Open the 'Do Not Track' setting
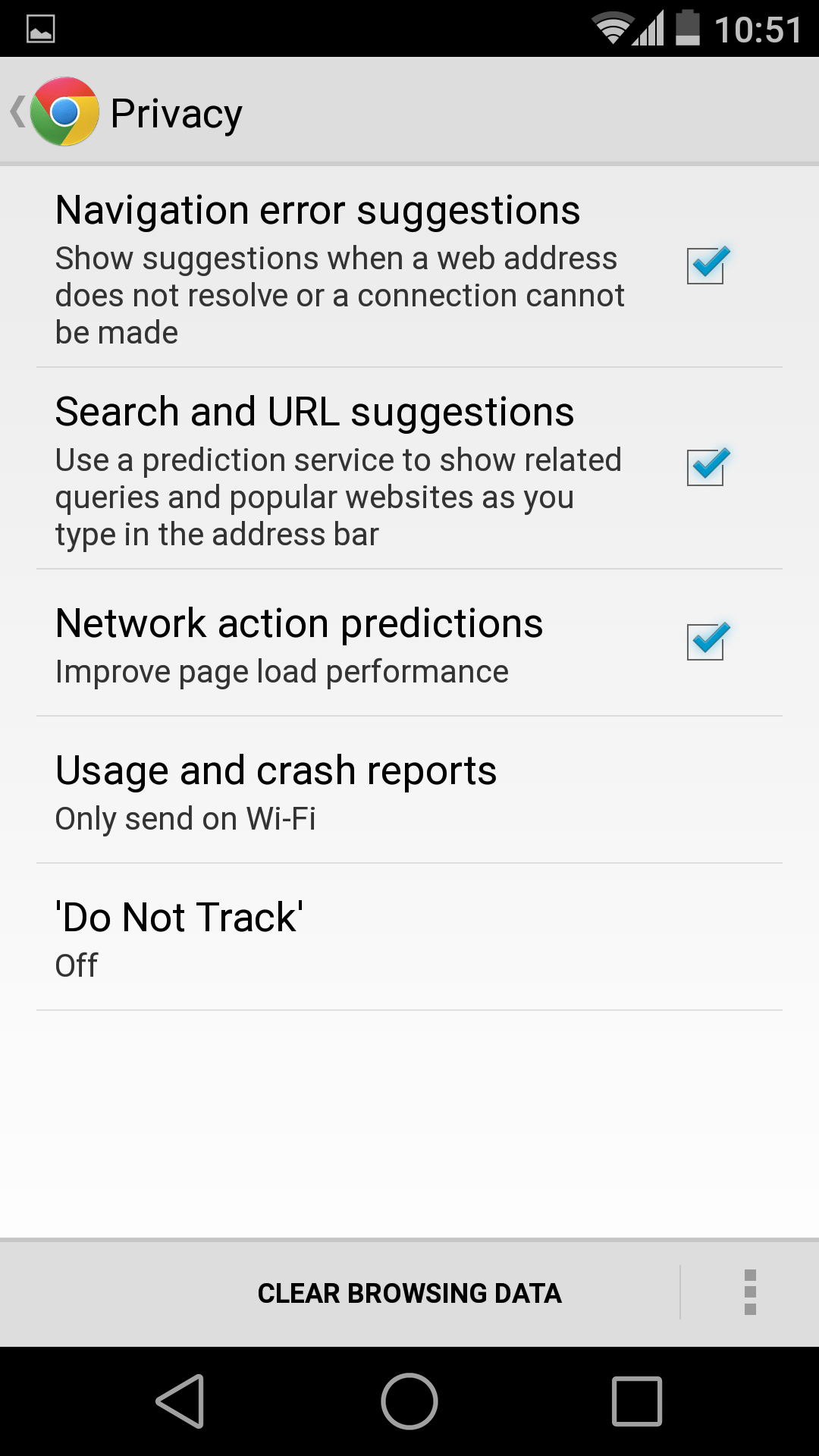The width and height of the screenshot is (819, 1456). tap(409, 937)
